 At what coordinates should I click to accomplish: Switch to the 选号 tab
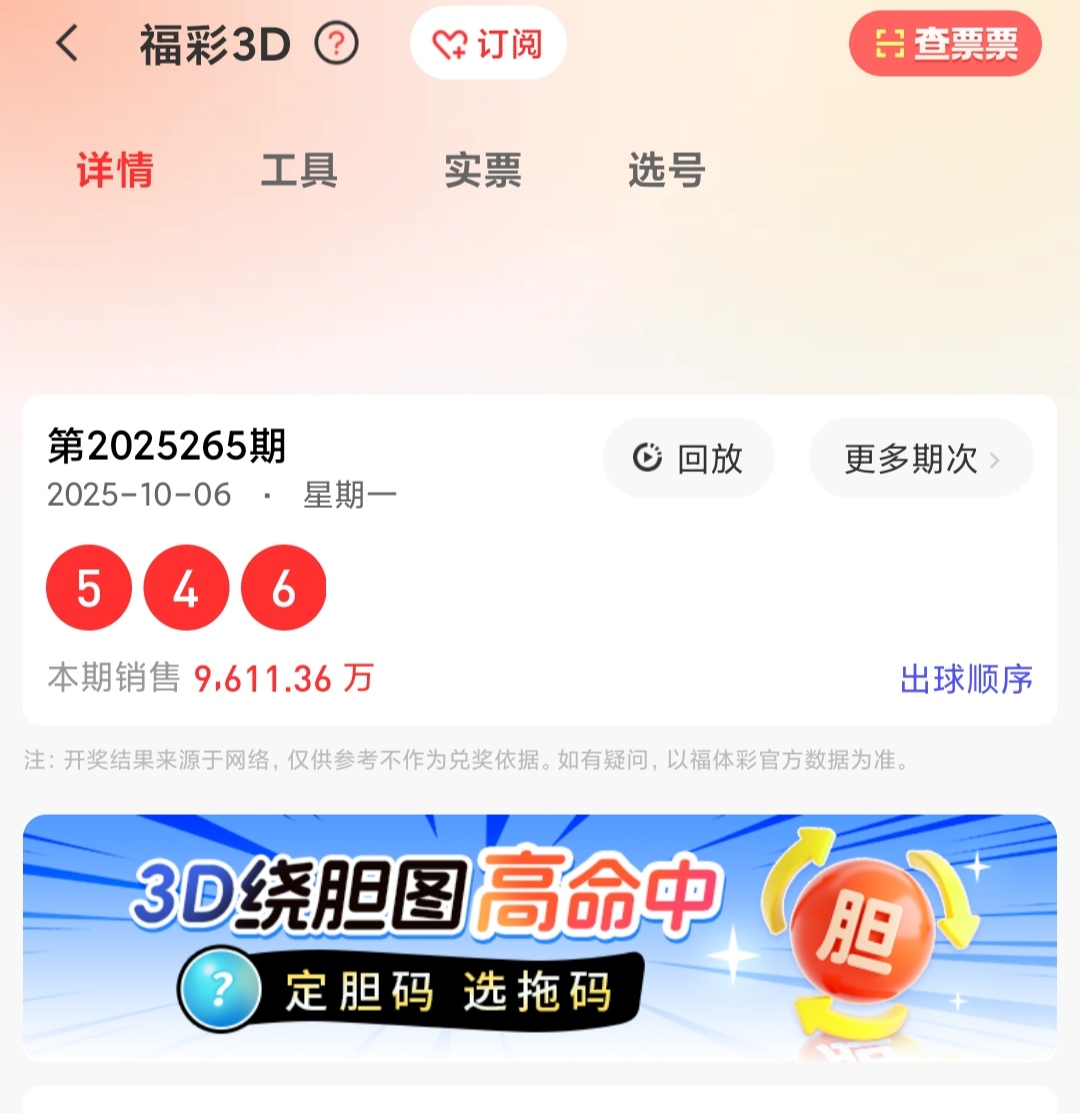point(666,170)
